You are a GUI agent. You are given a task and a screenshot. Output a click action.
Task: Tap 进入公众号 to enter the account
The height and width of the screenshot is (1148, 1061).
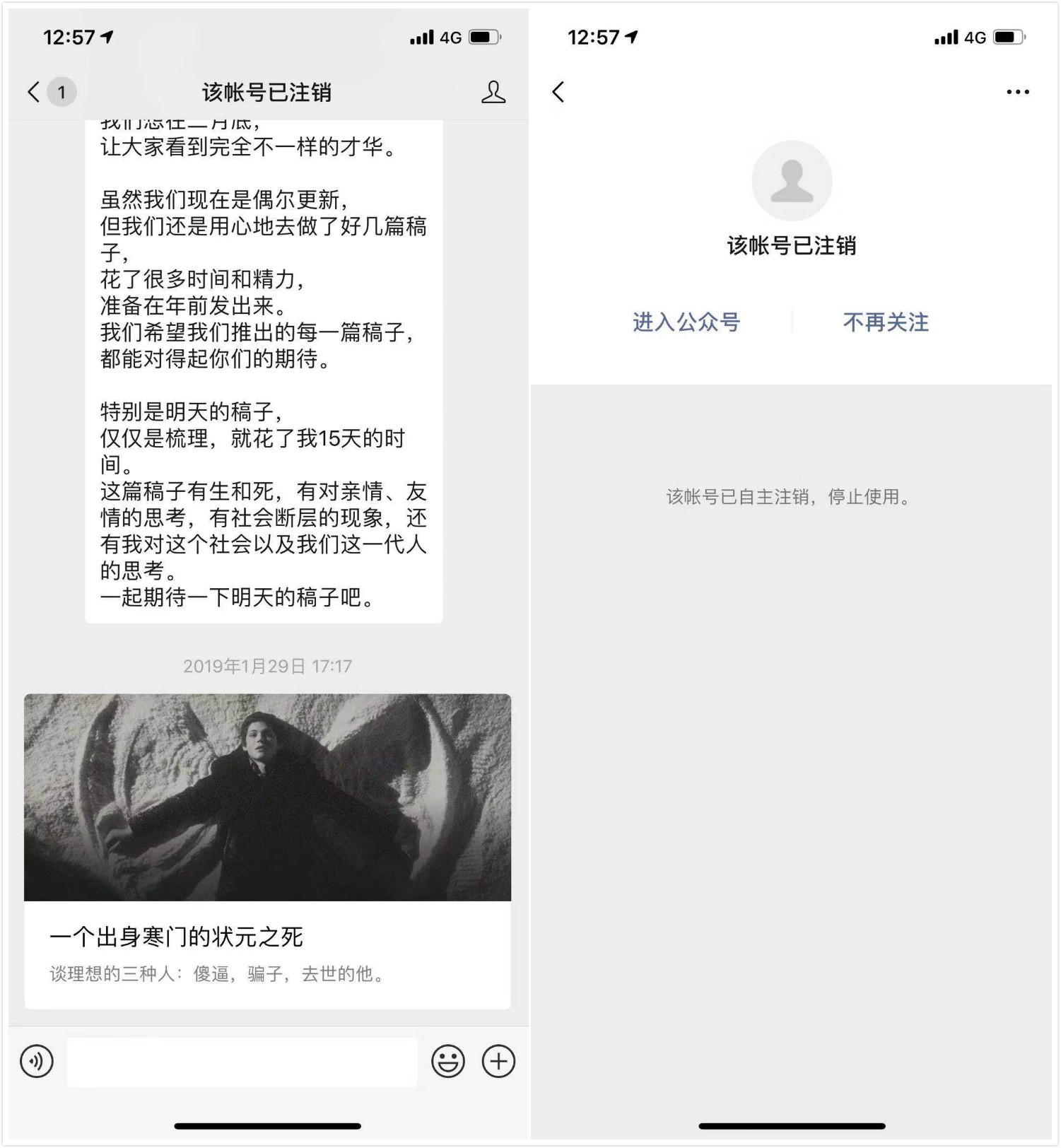tap(686, 322)
